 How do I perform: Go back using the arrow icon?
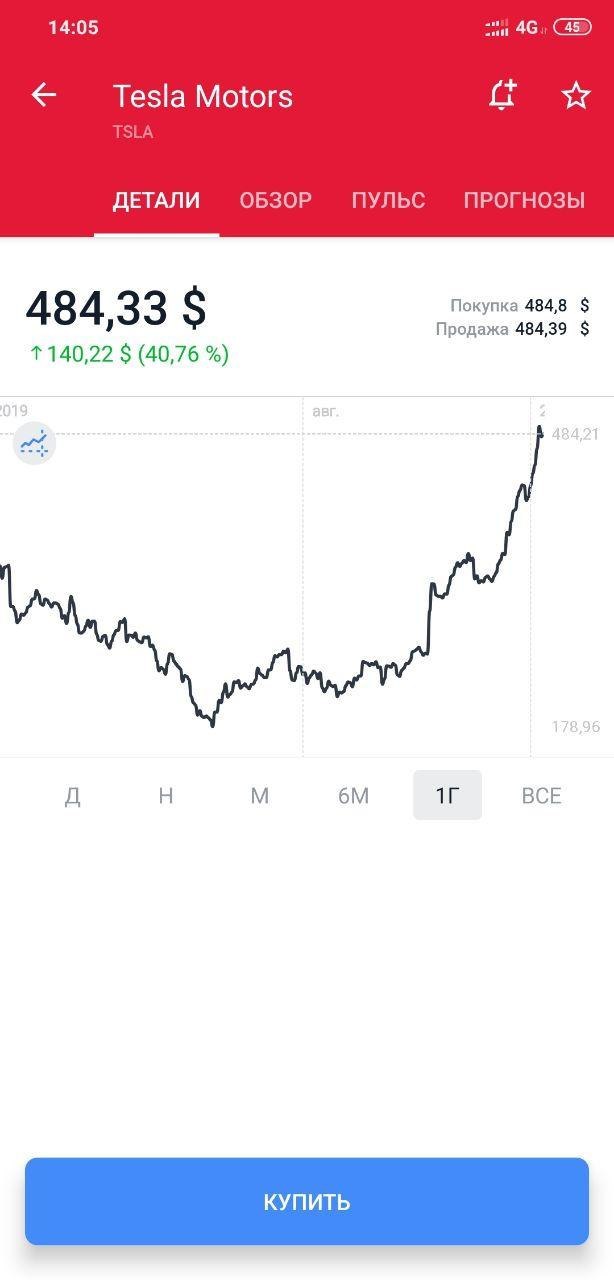[44, 95]
